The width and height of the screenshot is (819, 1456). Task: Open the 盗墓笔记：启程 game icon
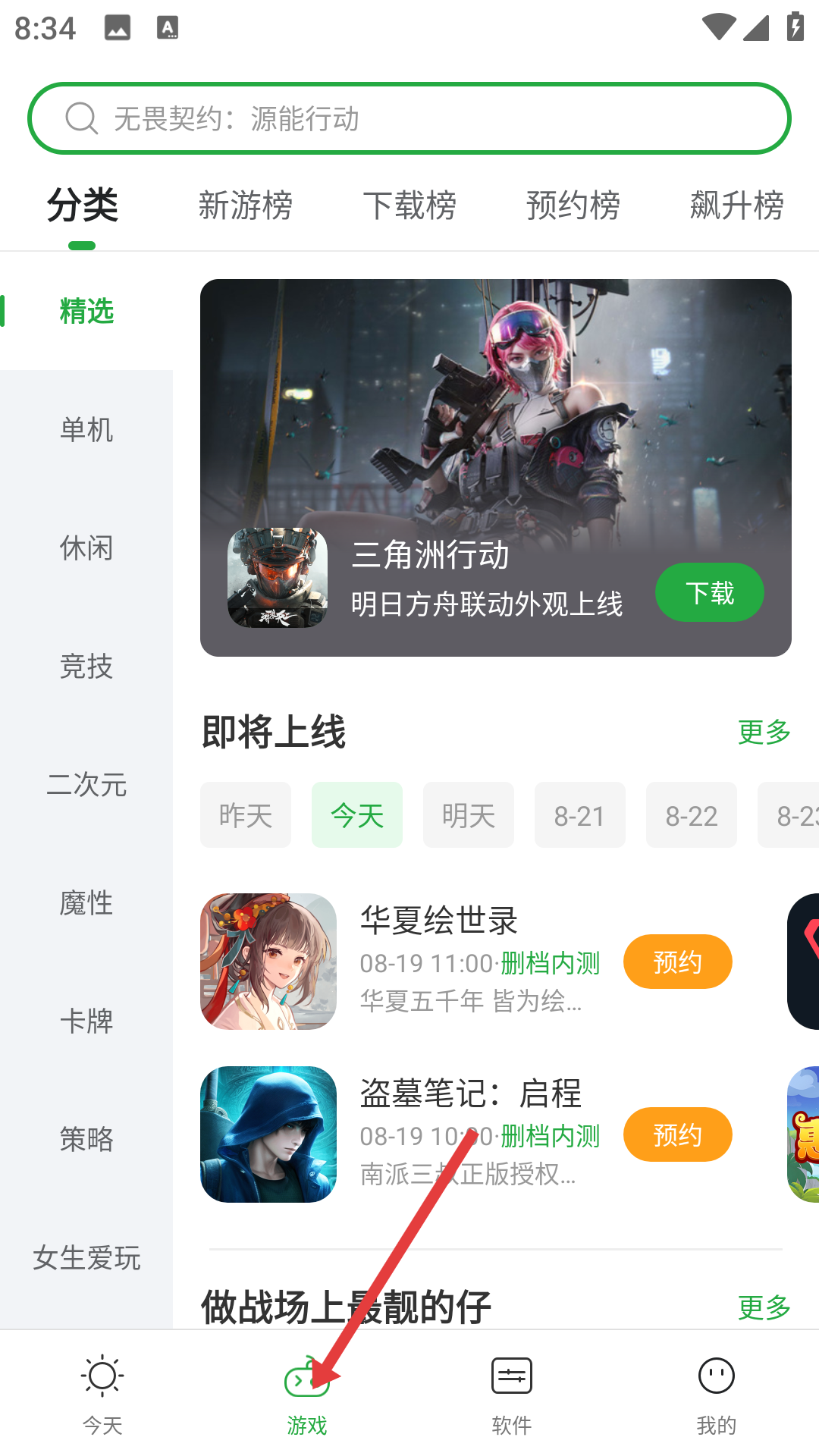click(x=268, y=1134)
